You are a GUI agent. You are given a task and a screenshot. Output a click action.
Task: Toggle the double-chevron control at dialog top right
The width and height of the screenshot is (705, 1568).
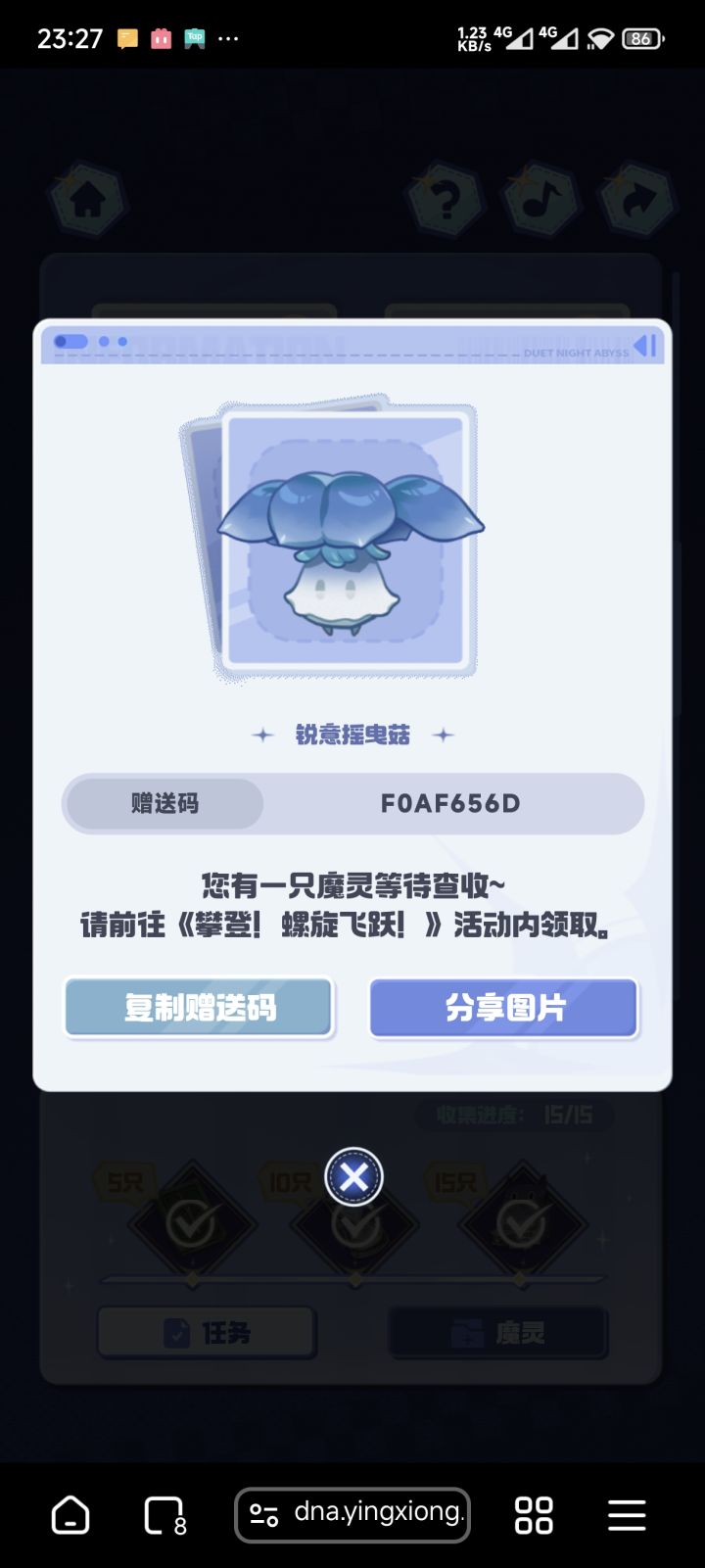(644, 345)
